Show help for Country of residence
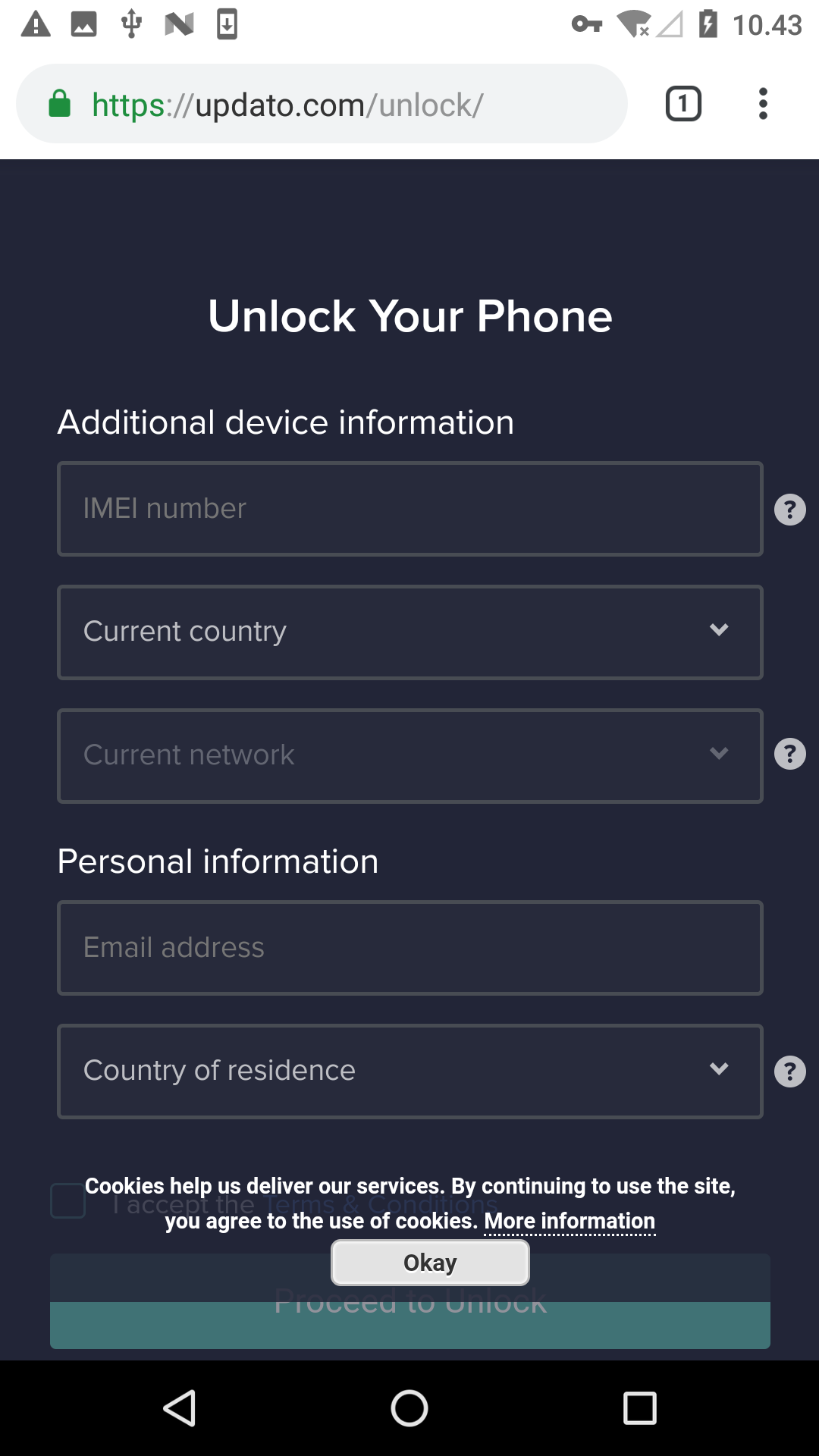Viewport: 819px width, 1456px height. (x=789, y=1072)
